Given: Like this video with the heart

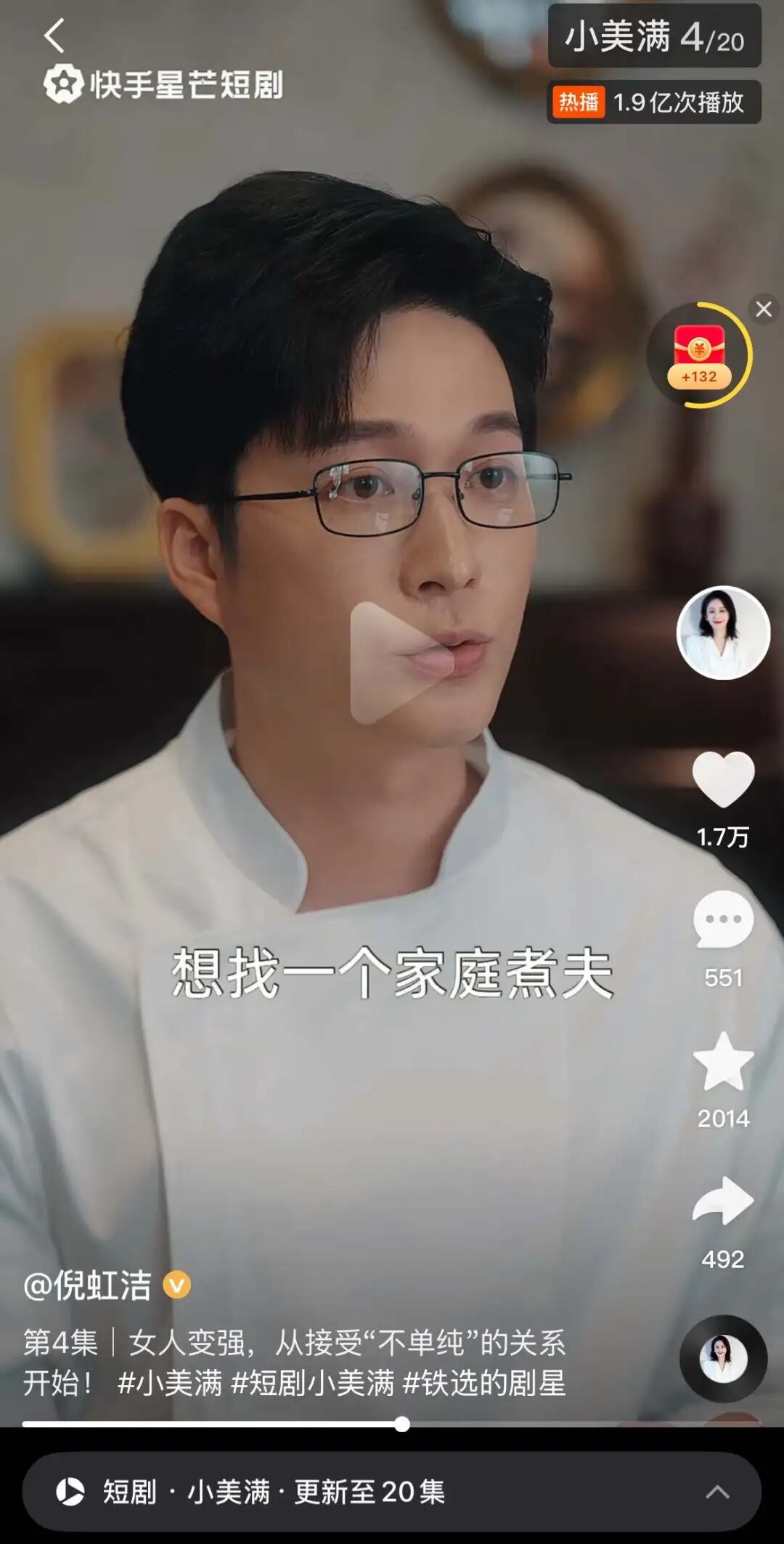Looking at the screenshot, I should 723,780.
